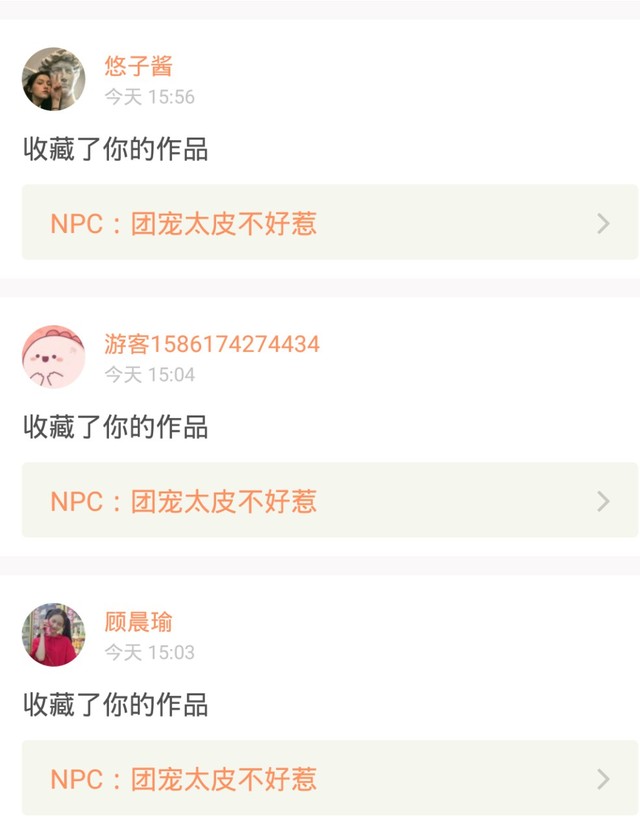Viewport: 640px width, 831px height.
Task: Tap the username 悠子酱
Action: pos(138,66)
